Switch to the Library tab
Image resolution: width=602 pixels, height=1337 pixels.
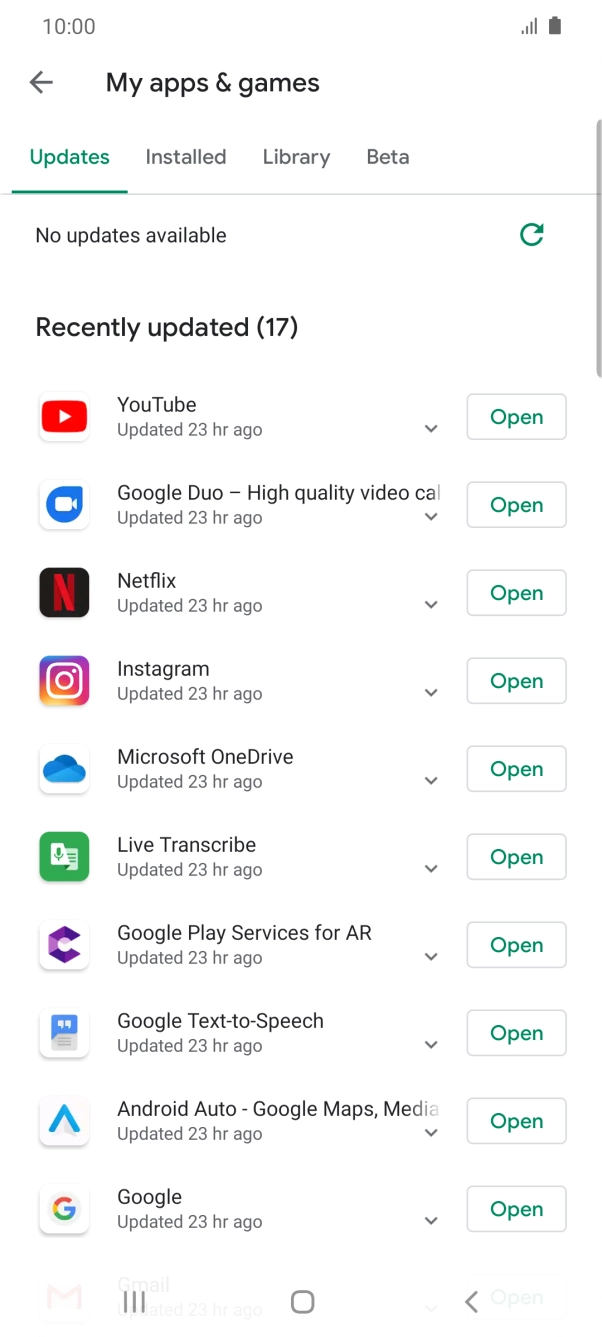click(x=296, y=157)
